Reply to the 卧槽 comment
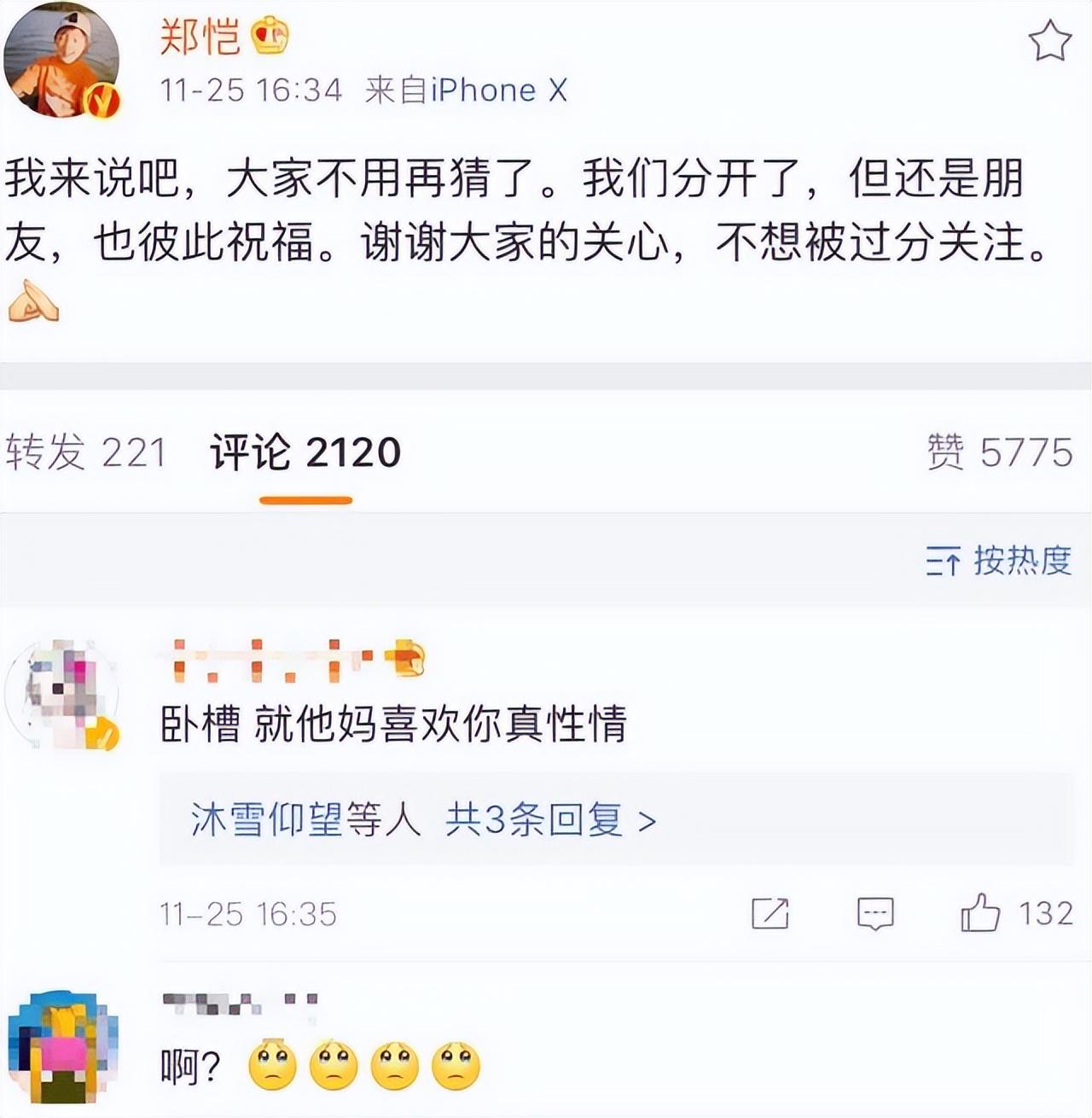 pyautogui.click(x=875, y=914)
